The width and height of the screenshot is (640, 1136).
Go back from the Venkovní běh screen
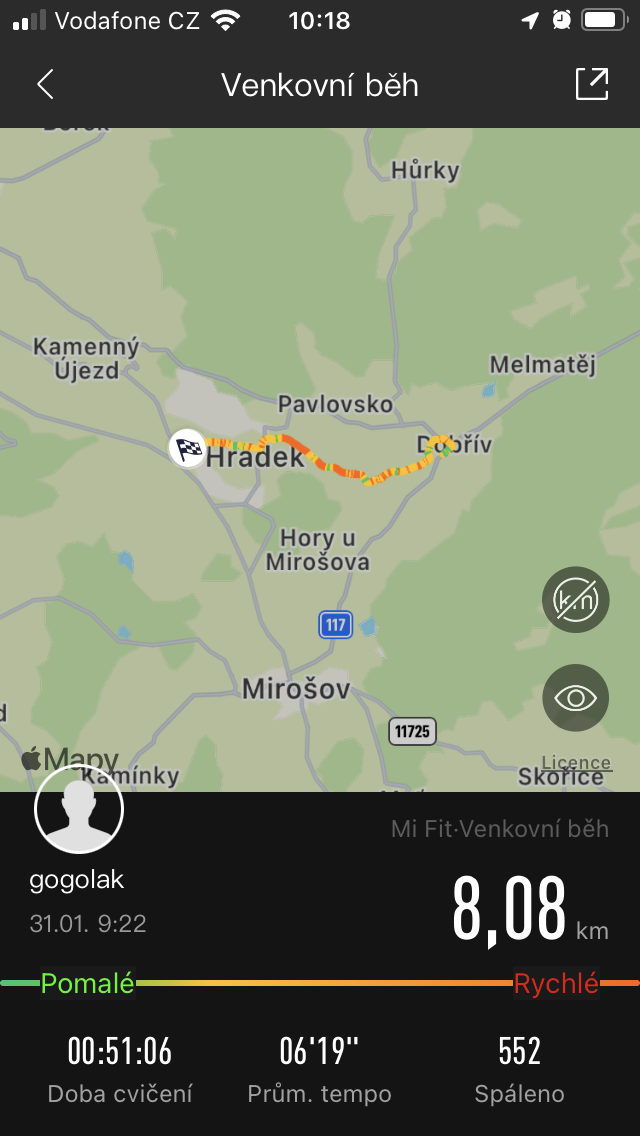coord(45,85)
